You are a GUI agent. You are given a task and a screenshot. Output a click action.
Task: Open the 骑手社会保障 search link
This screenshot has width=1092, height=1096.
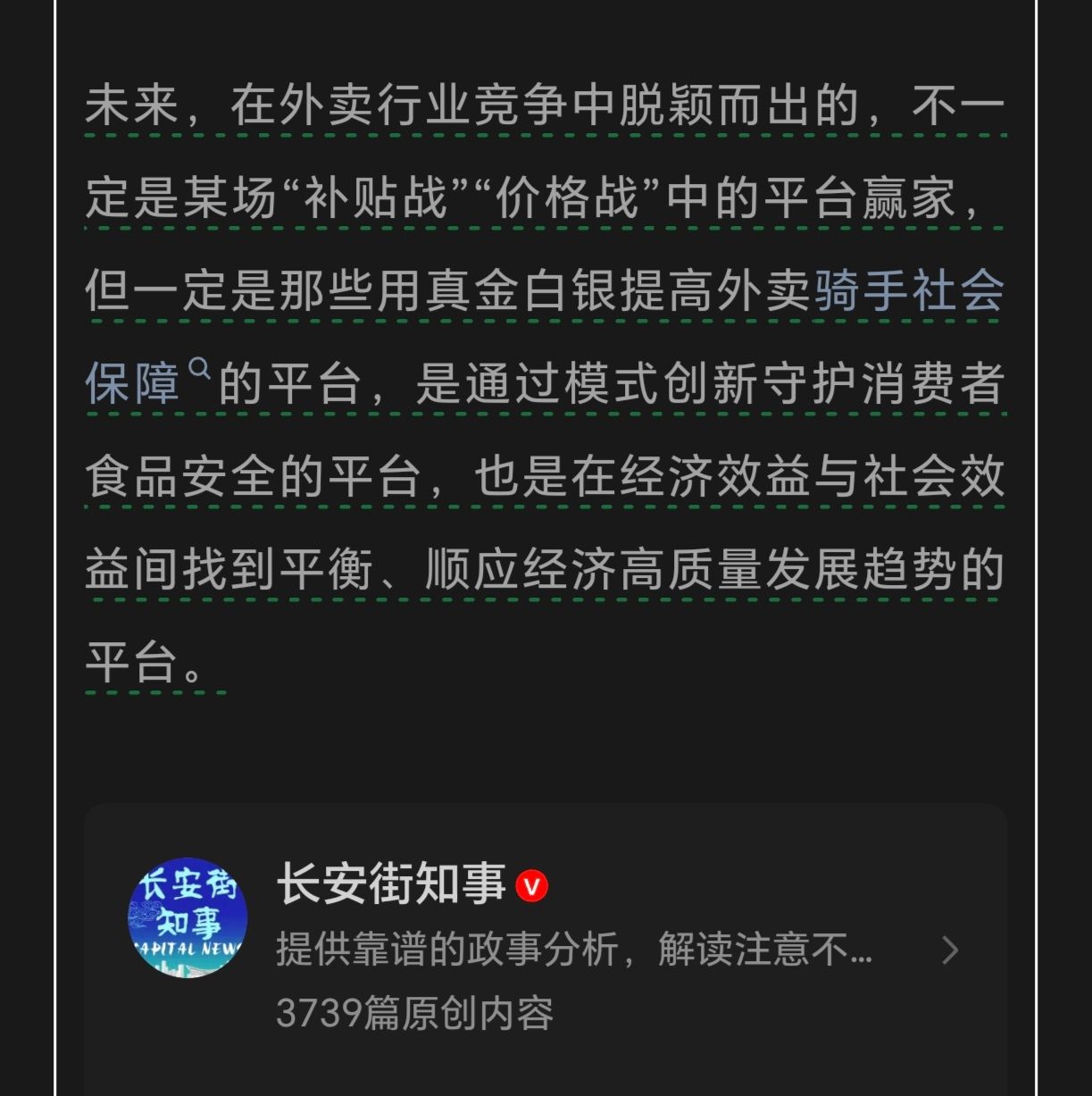pos(908,292)
